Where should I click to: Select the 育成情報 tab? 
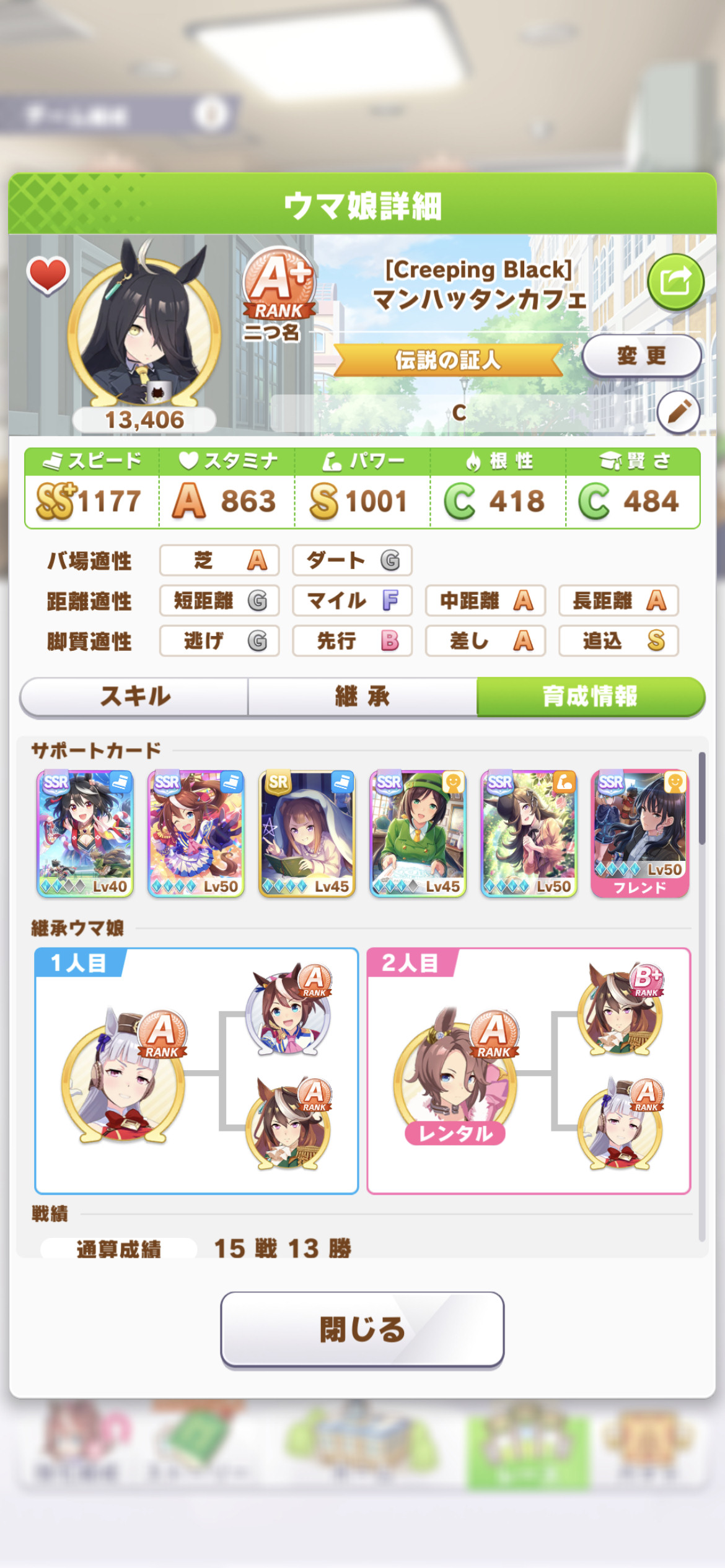click(591, 697)
